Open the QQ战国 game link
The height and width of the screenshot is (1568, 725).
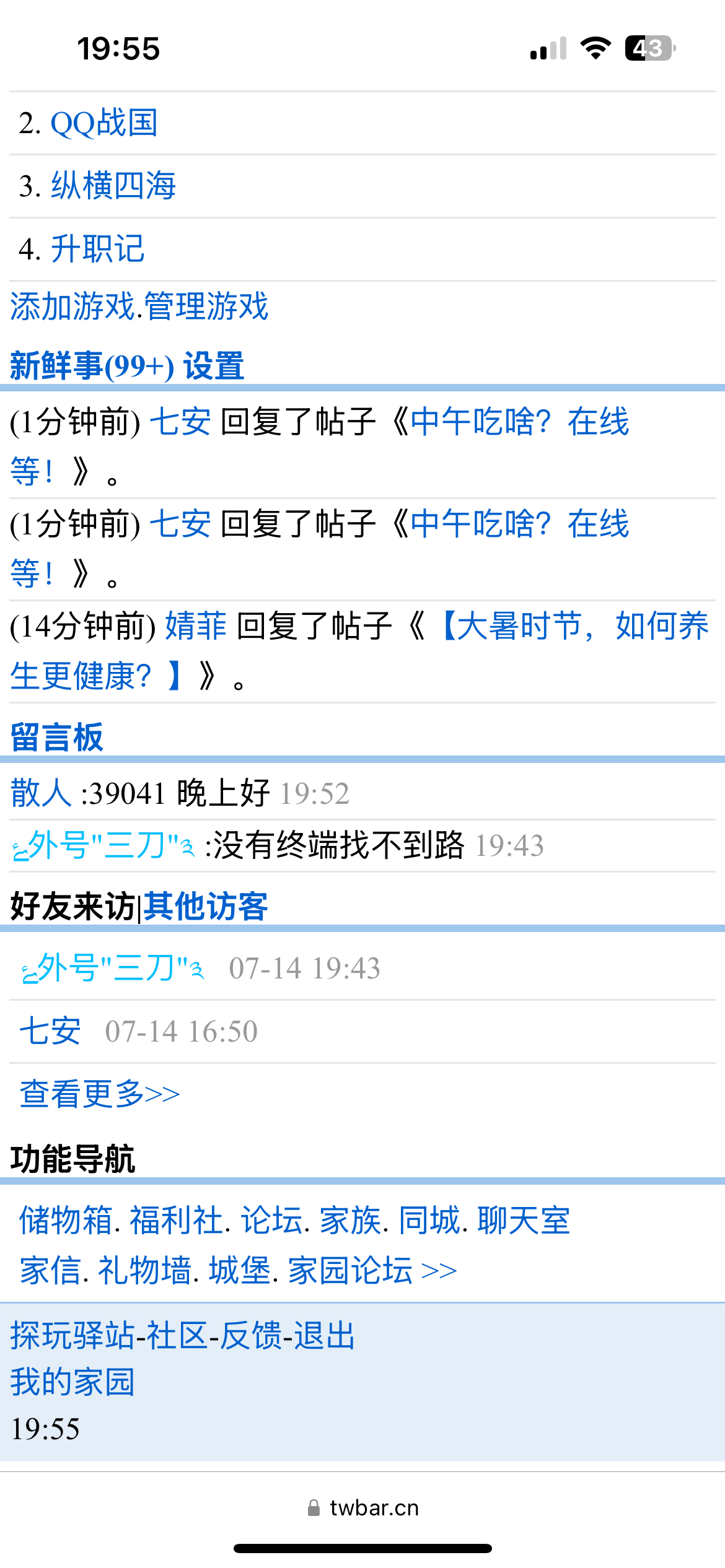(103, 123)
